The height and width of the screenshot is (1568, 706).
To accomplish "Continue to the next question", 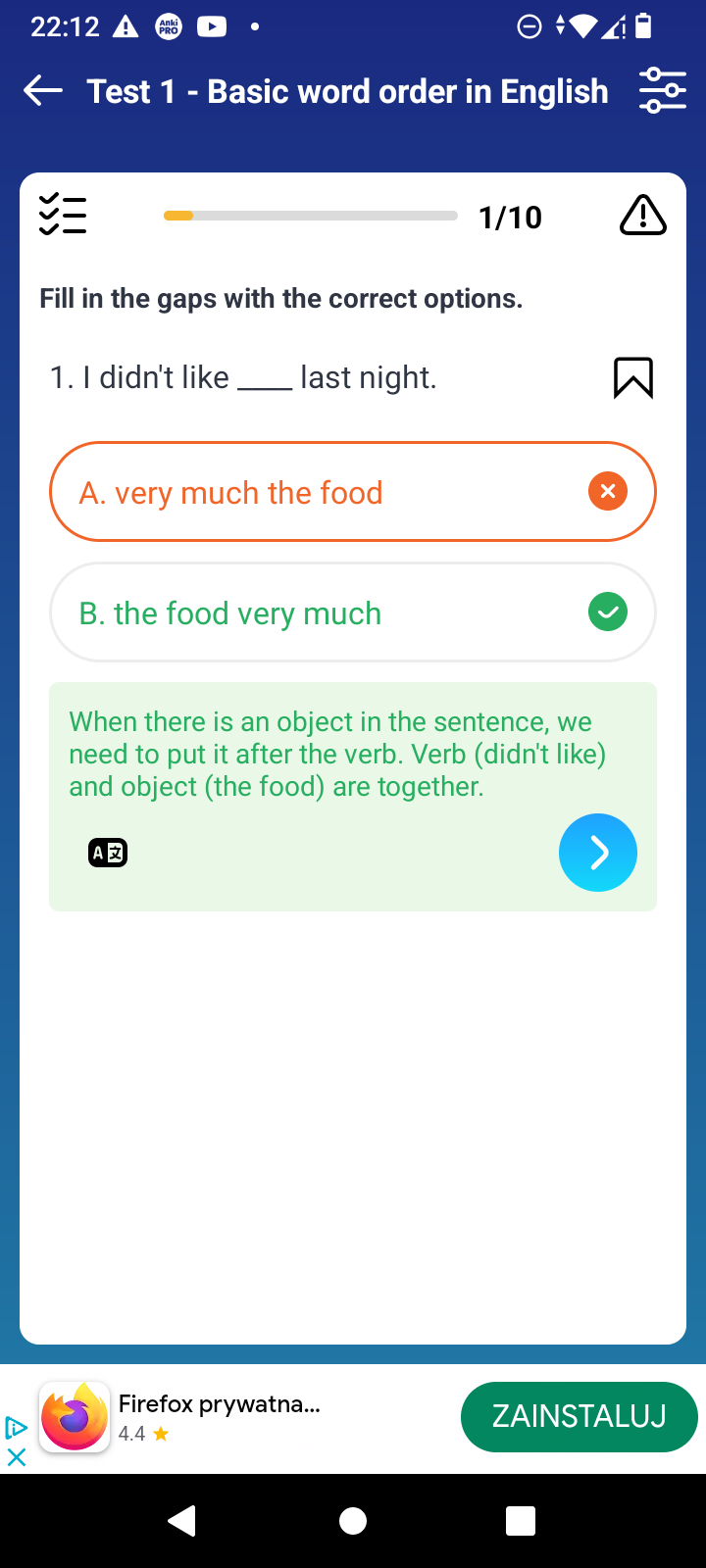I will click(597, 853).
